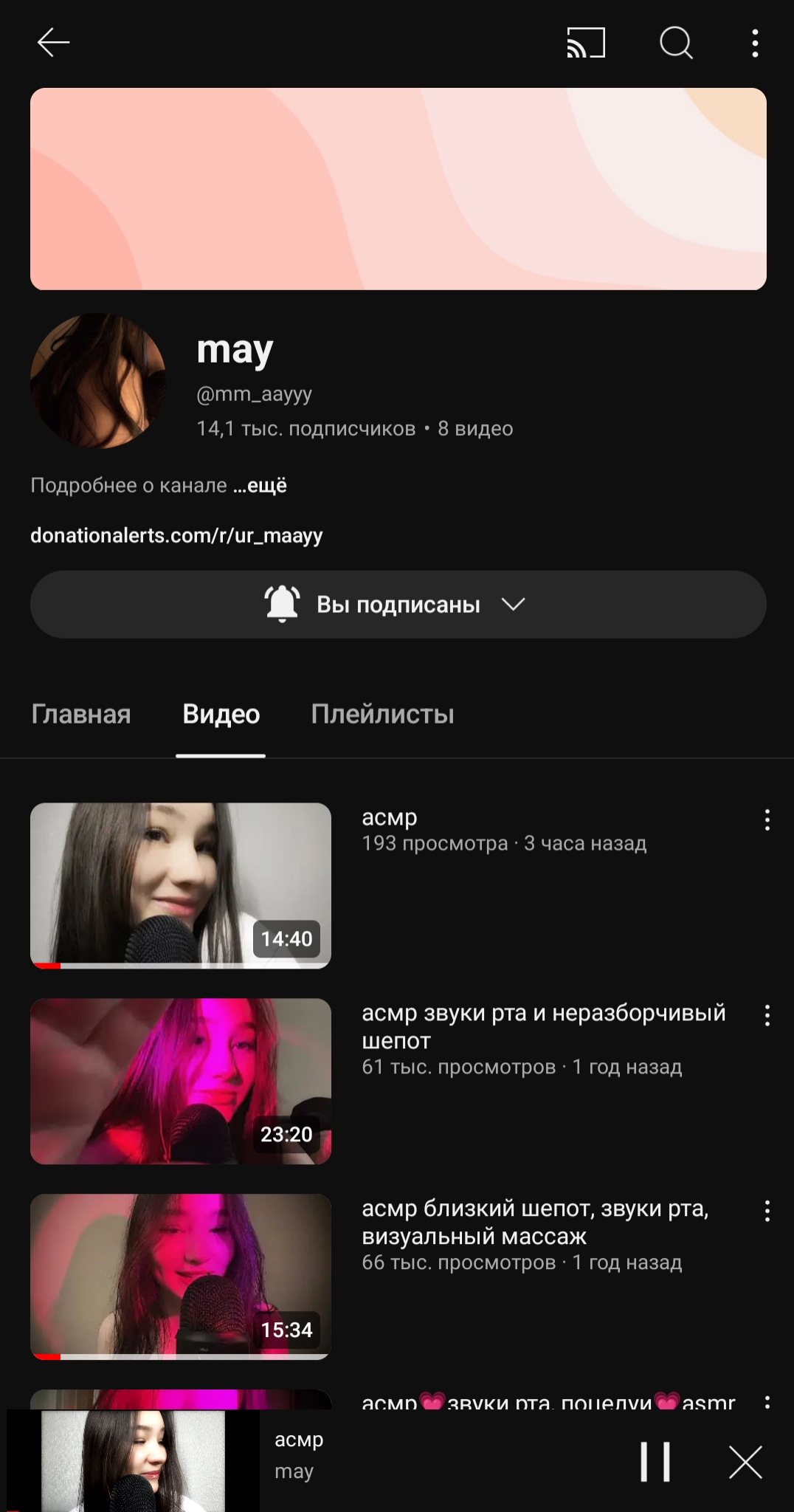Screen dimensions: 794x1512
Task: Expand the miniplayer асмр by may
Action: tap(299, 1454)
